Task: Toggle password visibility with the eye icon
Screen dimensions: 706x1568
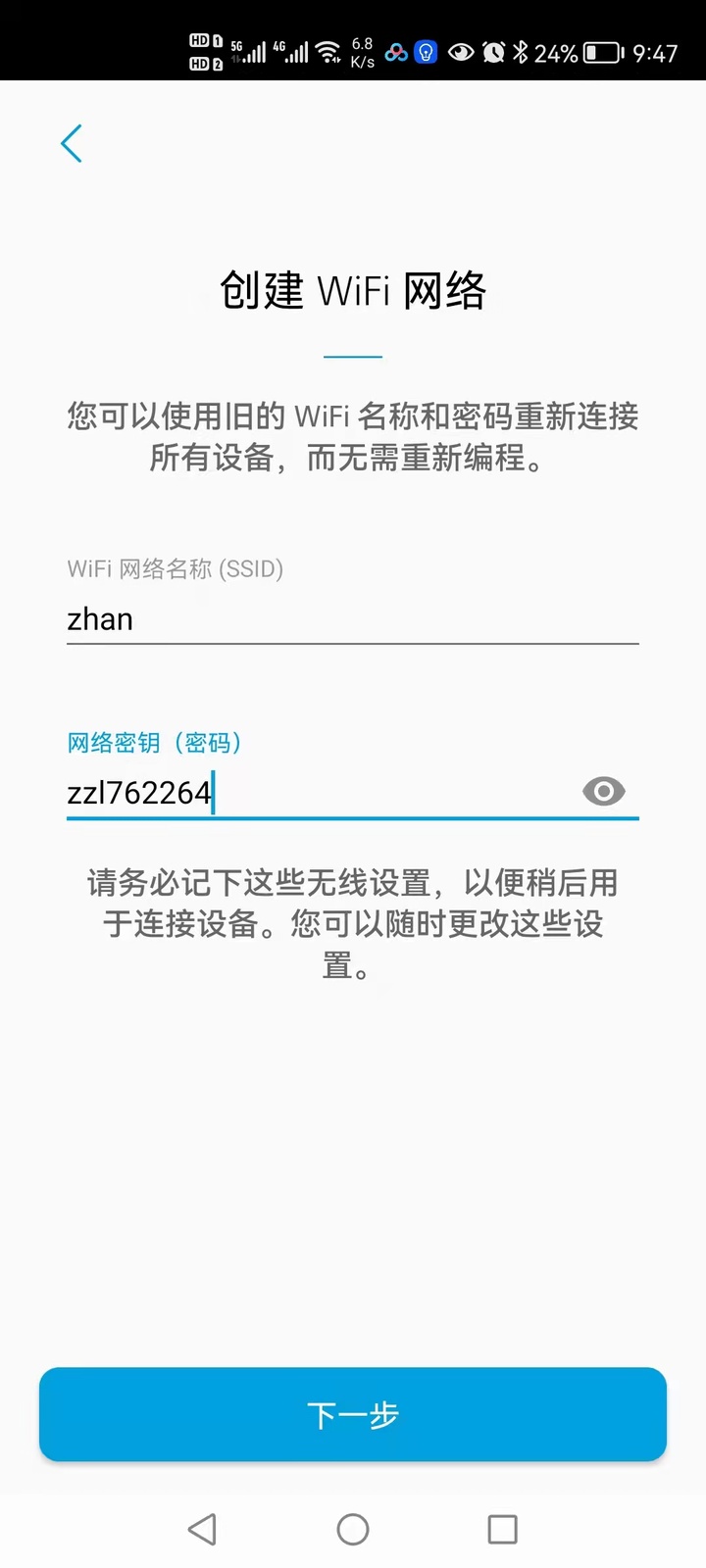Action: point(603,792)
